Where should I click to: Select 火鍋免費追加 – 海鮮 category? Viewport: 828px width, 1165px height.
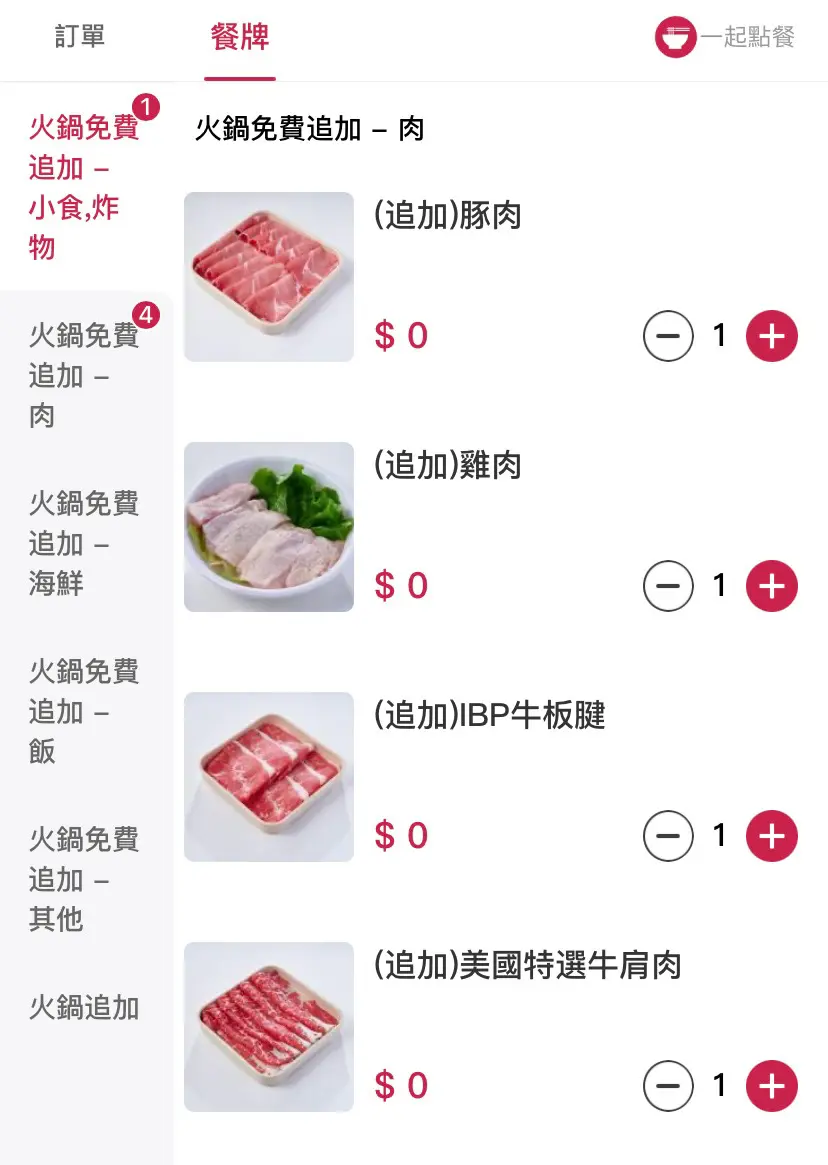coord(84,543)
